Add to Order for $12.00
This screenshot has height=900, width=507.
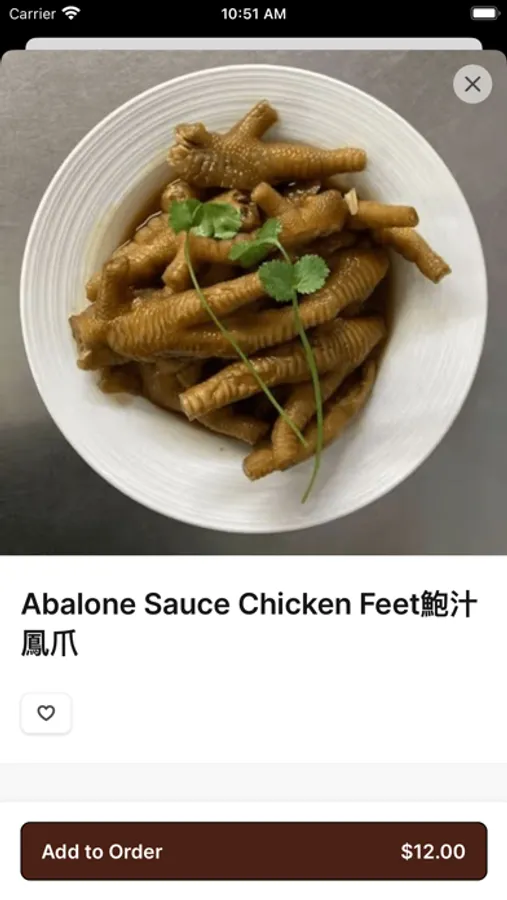tap(254, 851)
